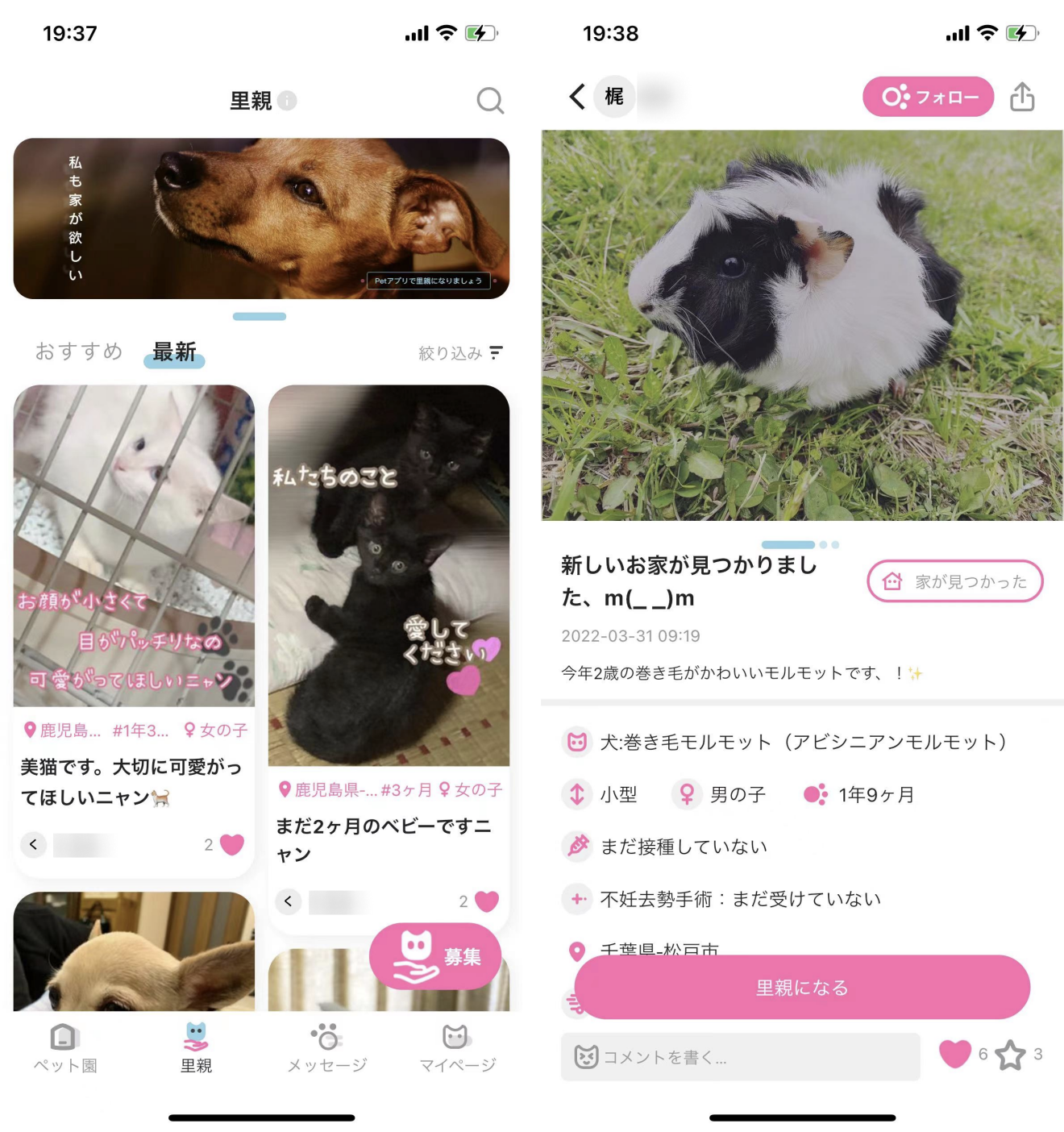The height and width of the screenshot is (1132, 1064).
Task: Tap the second page dot under the pet photo
Action: 824,544
